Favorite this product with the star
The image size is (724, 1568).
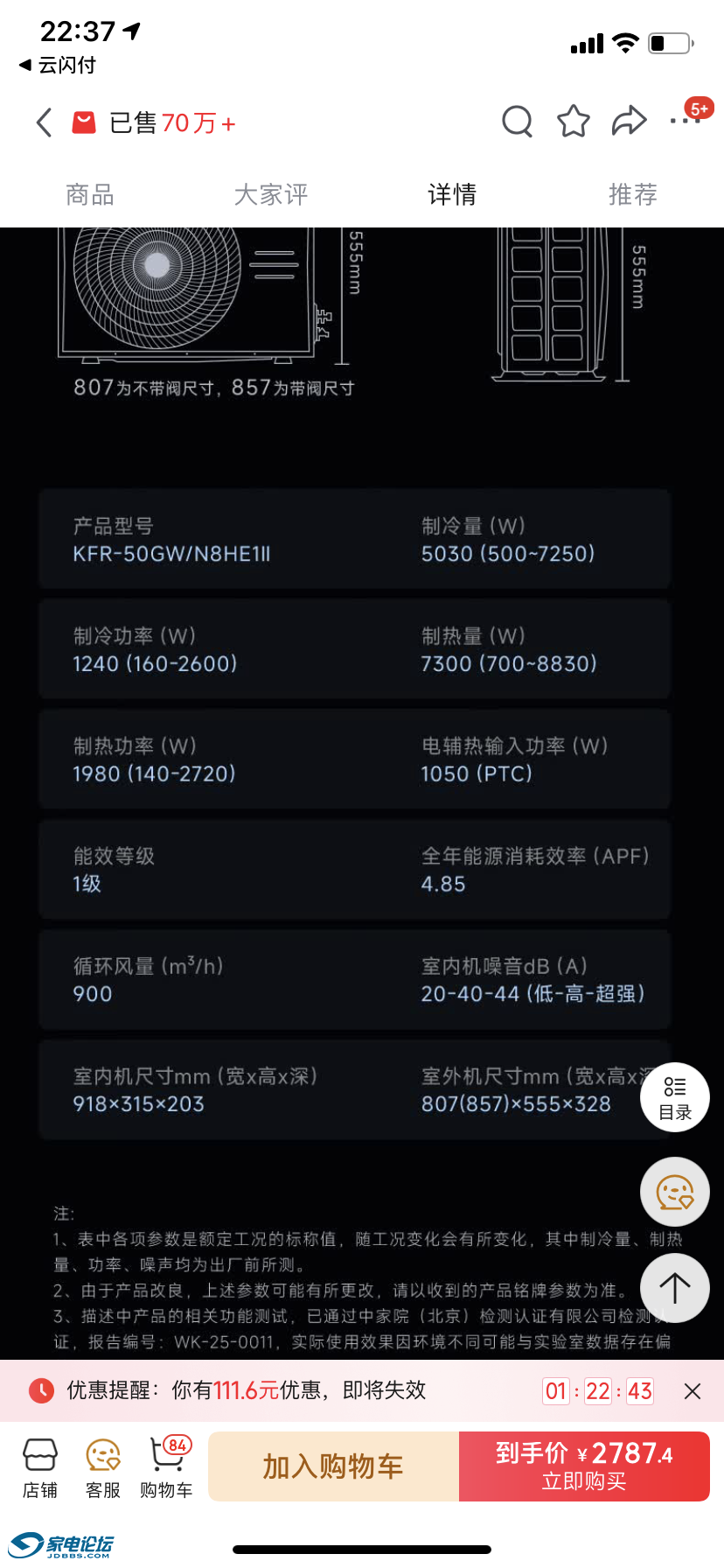coord(574,122)
